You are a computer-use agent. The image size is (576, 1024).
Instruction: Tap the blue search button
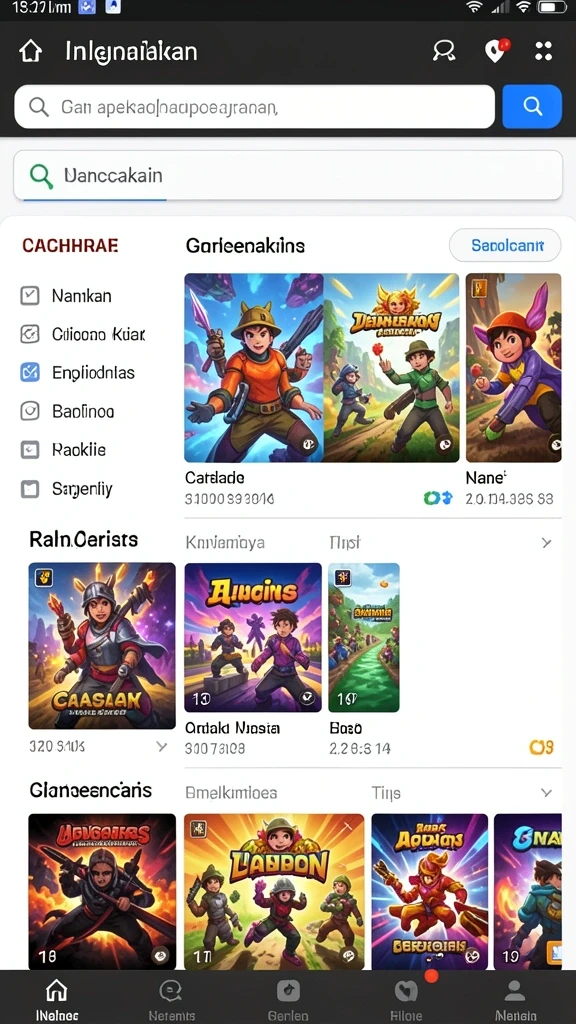point(532,106)
